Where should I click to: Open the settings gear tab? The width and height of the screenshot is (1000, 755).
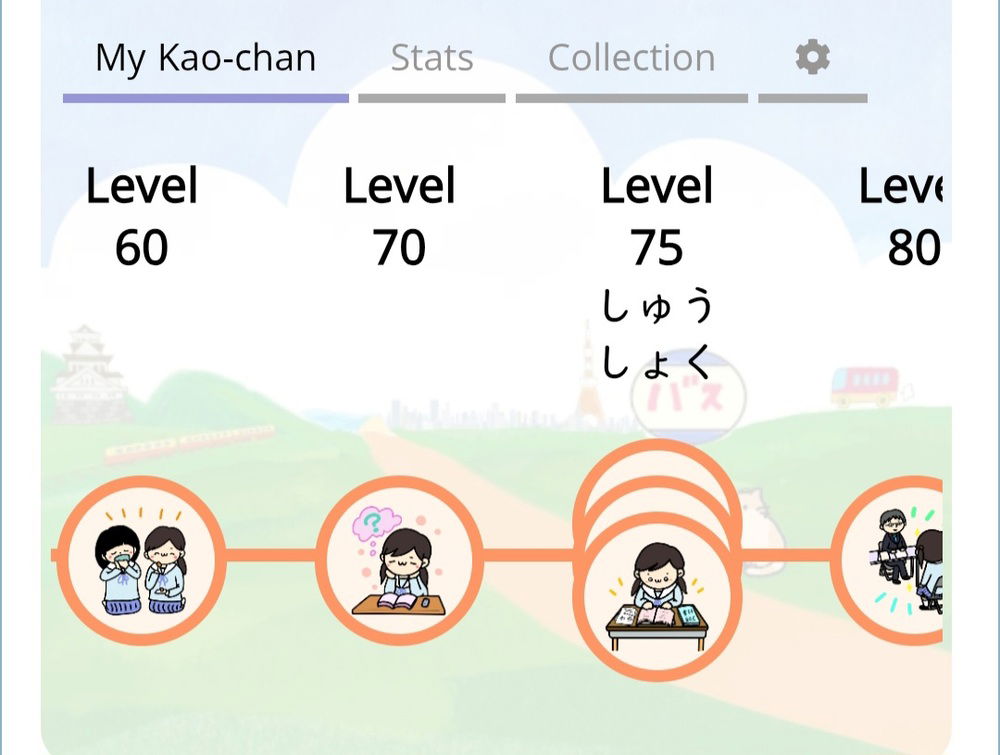tap(812, 58)
